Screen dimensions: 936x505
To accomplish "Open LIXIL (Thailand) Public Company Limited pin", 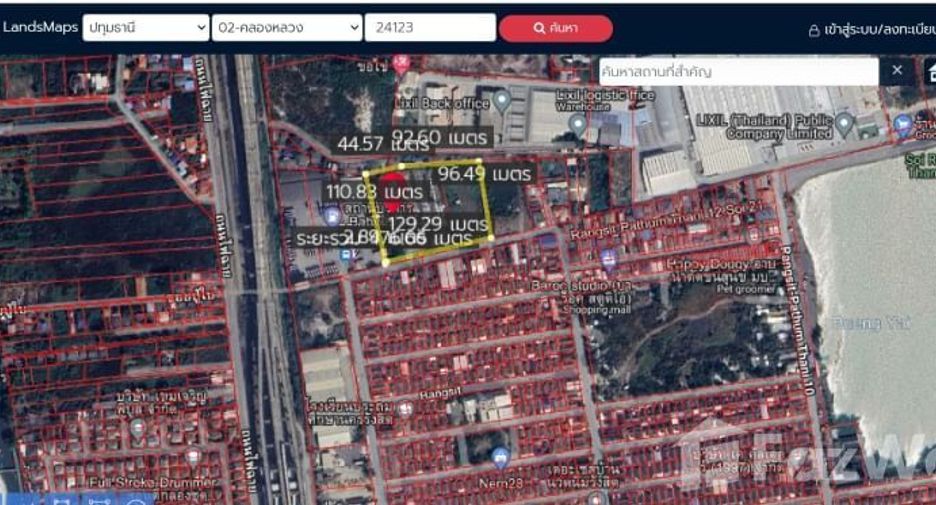I will click(843, 124).
